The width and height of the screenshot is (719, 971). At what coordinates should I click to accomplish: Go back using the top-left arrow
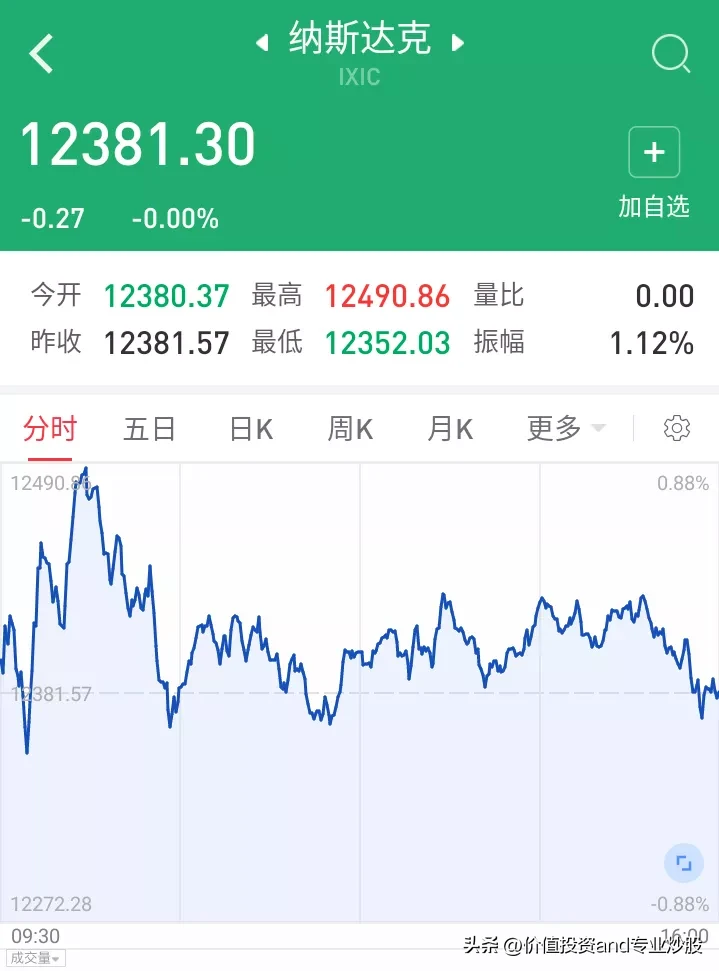42,54
